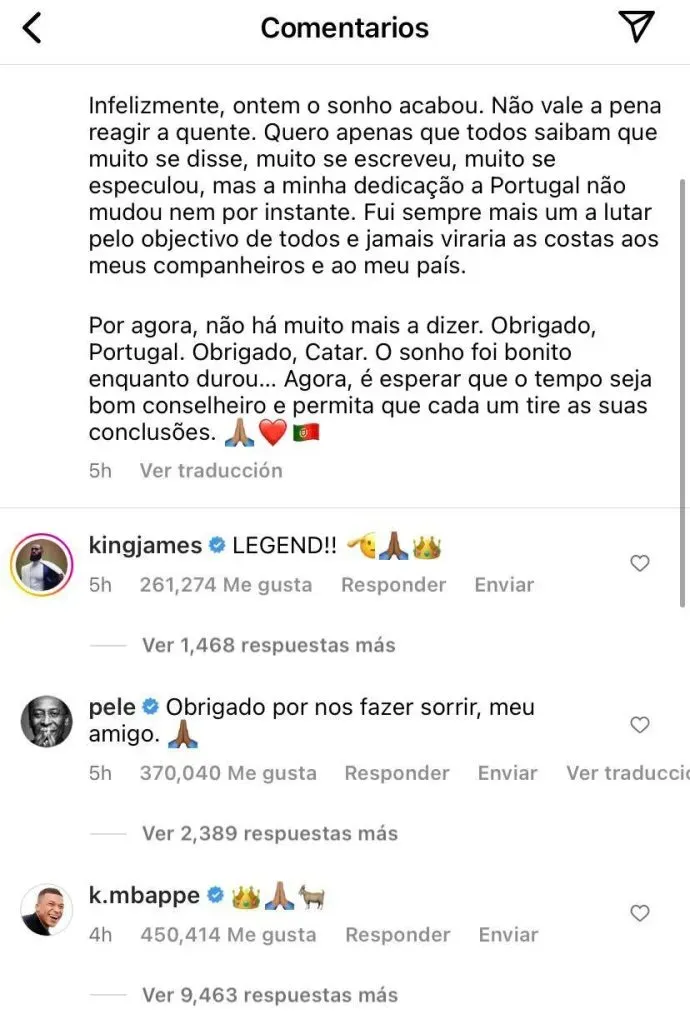Tap Ver traducción under the post caption
This screenshot has width=690, height=1024.
(x=210, y=470)
